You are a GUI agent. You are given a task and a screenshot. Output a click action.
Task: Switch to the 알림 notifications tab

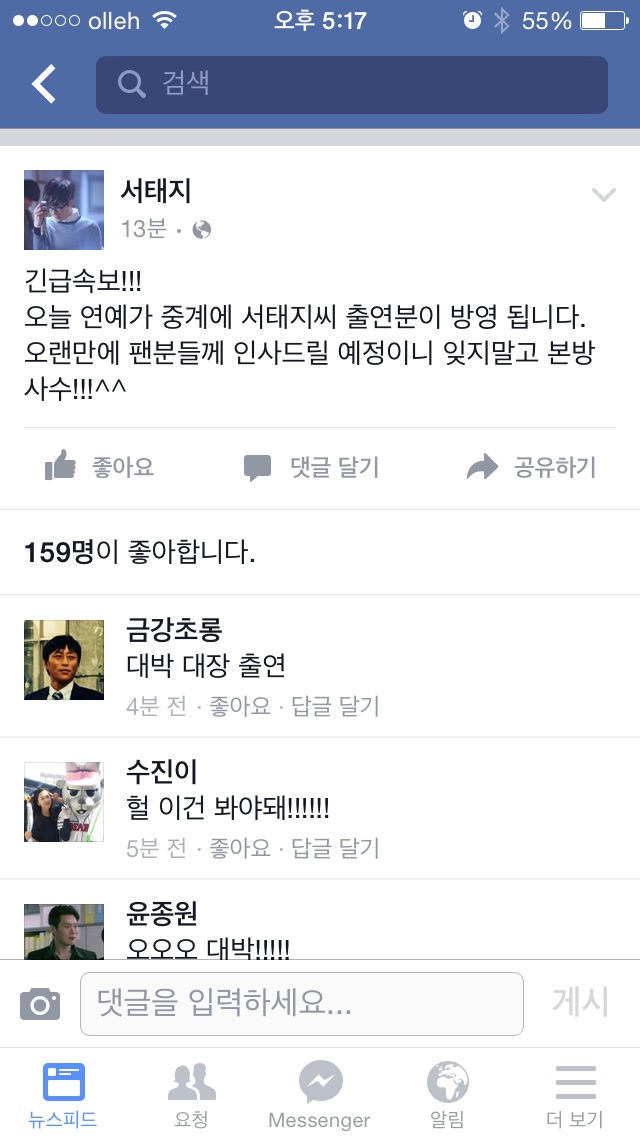point(447,1095)
